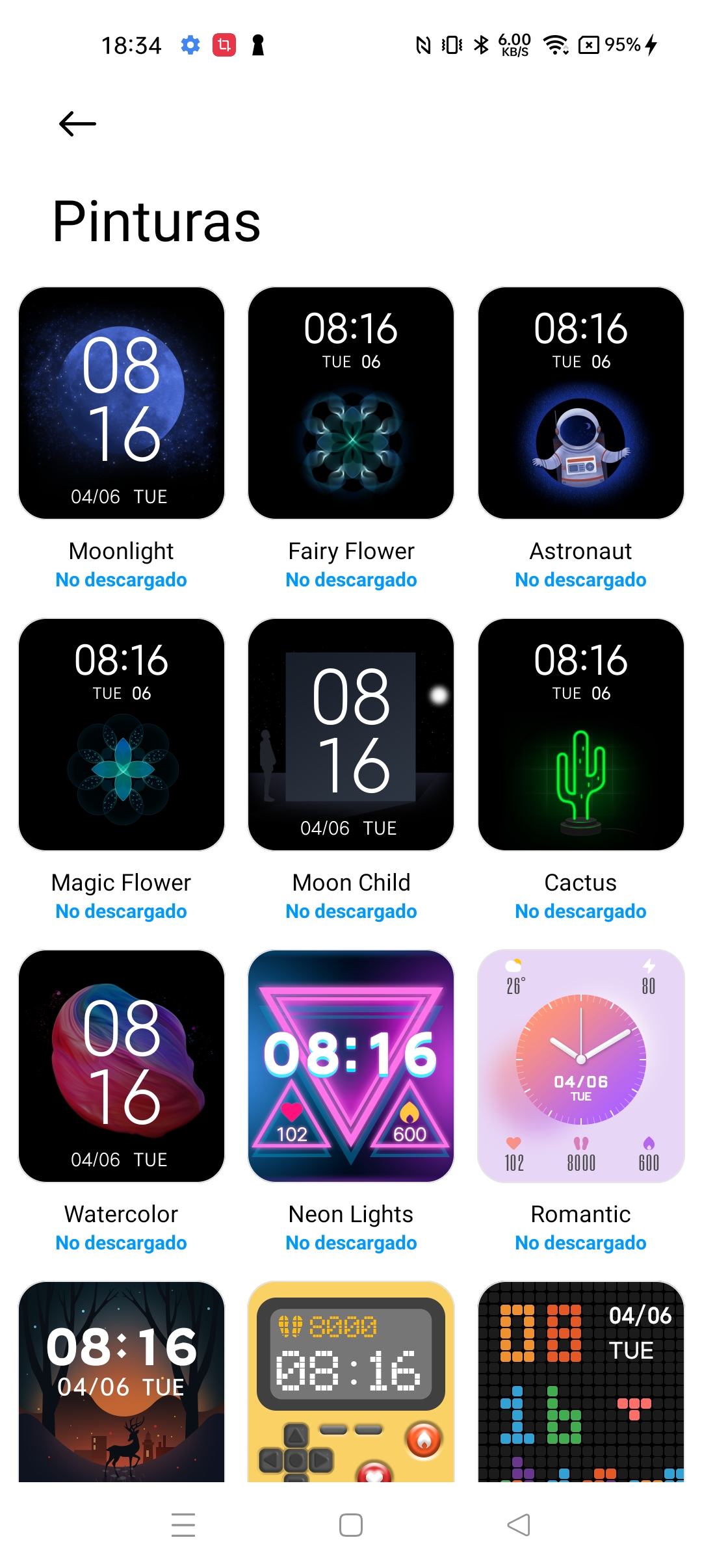Open the Moon Child watch face
702x1568 pixels.
[x=351, y=735]
